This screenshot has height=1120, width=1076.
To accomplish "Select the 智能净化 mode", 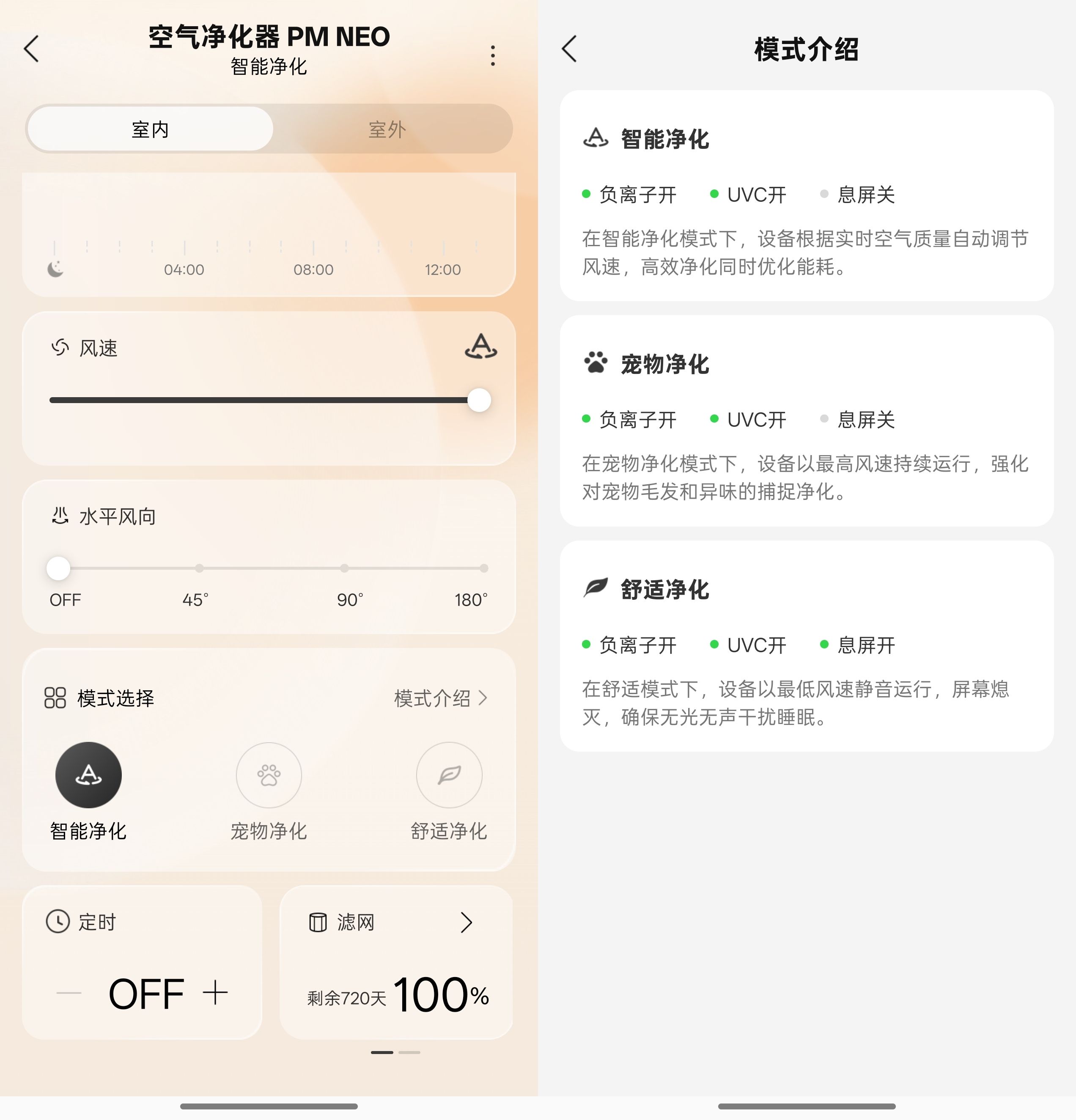I will [88, 775].
